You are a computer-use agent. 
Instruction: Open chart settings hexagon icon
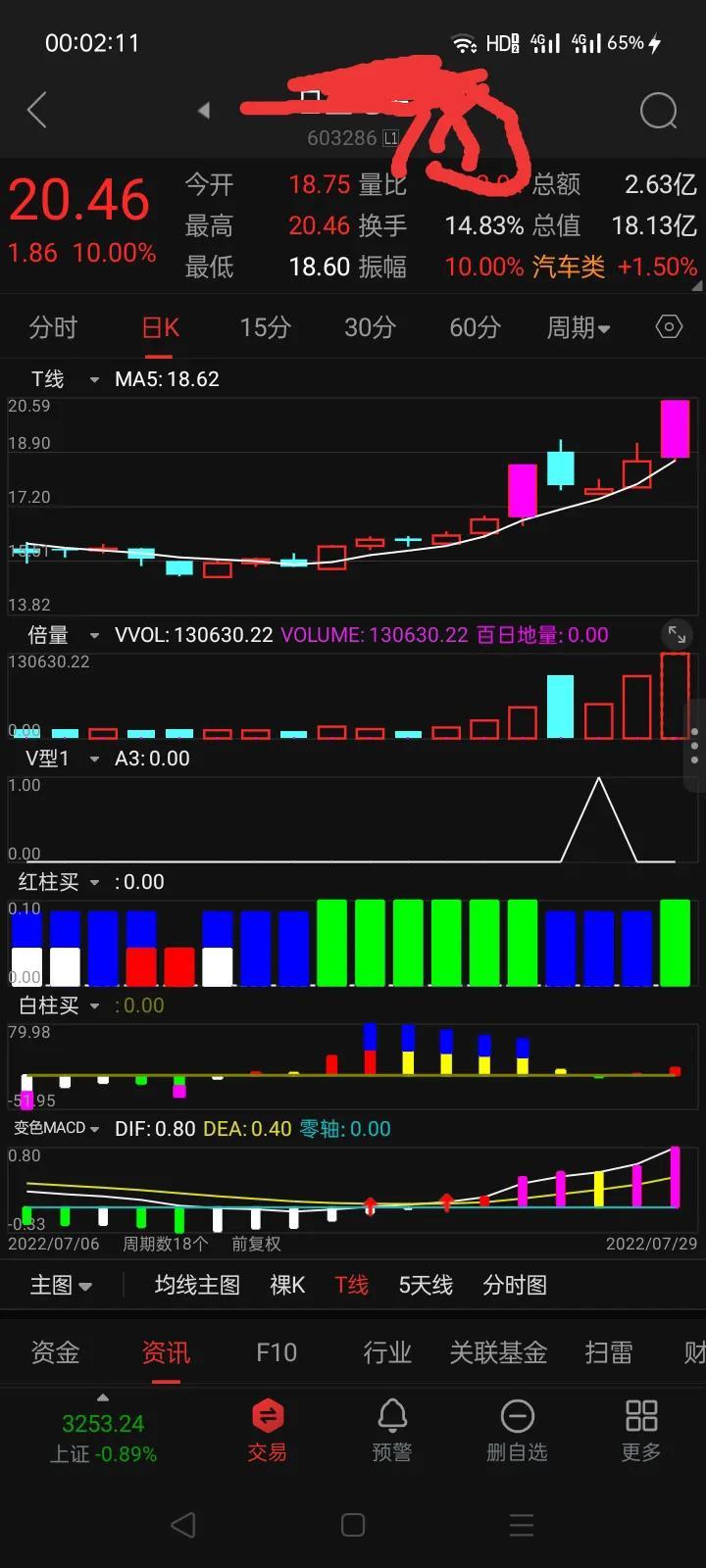(669, 327)
